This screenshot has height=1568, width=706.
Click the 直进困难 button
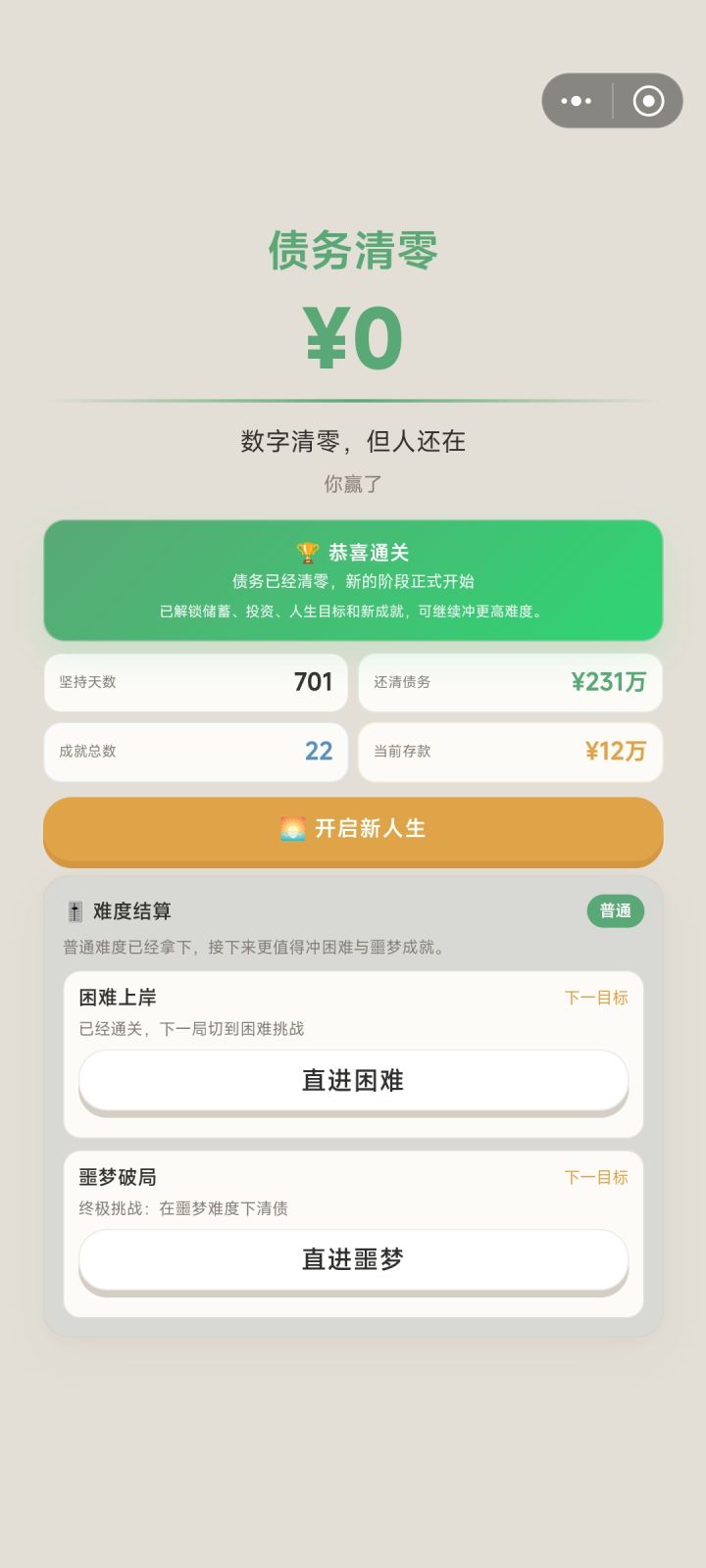[x=353, y=1081]
